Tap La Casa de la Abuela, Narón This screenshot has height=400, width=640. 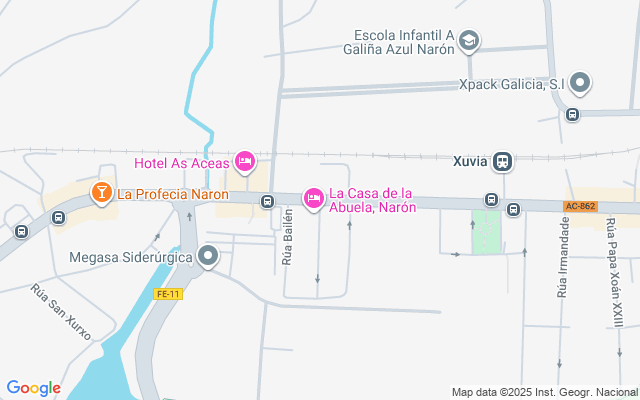pos(314,199)
